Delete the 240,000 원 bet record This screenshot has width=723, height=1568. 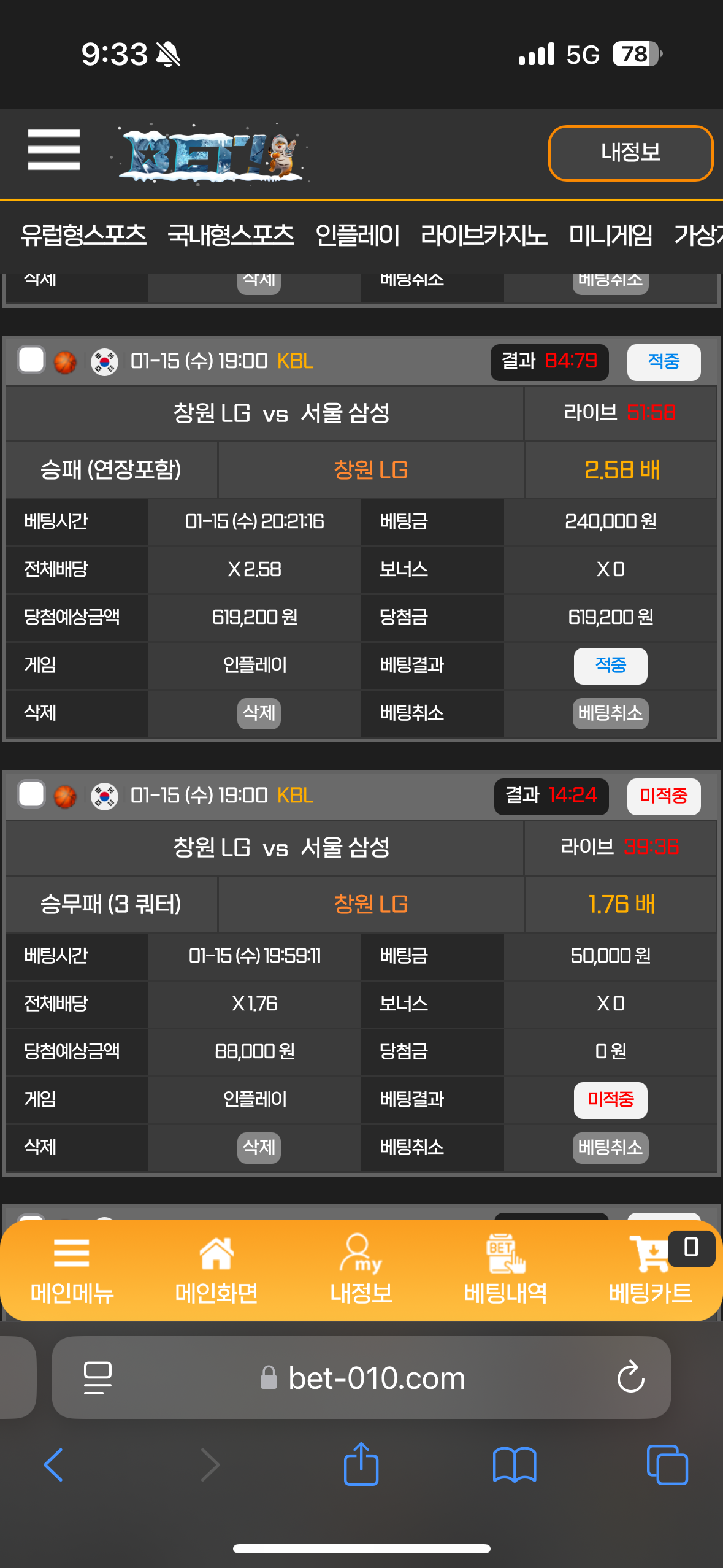coord(259,713)
